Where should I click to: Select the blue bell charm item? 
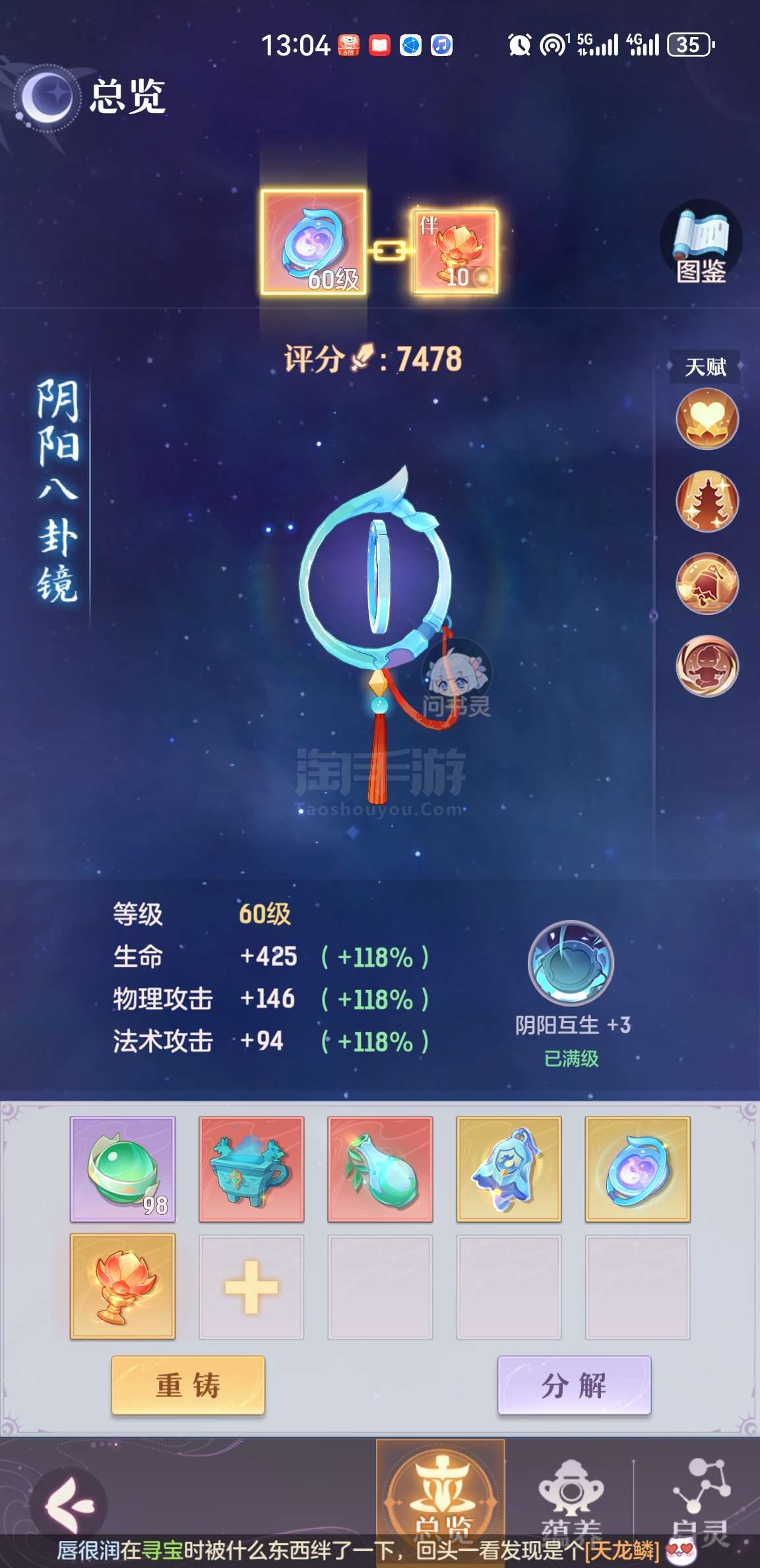click(509, 1169)
